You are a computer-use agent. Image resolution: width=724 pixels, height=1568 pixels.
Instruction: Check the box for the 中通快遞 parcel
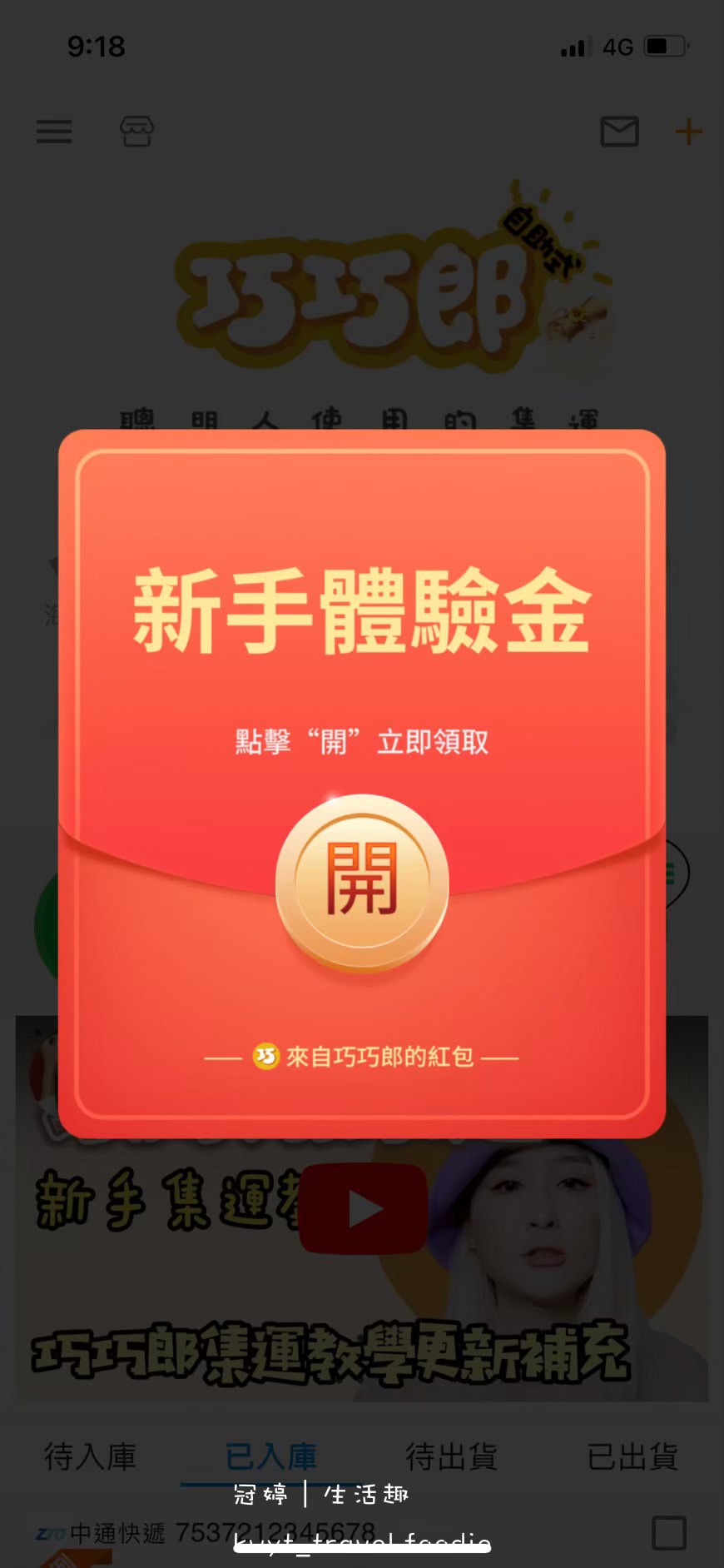click(669, 1532)
